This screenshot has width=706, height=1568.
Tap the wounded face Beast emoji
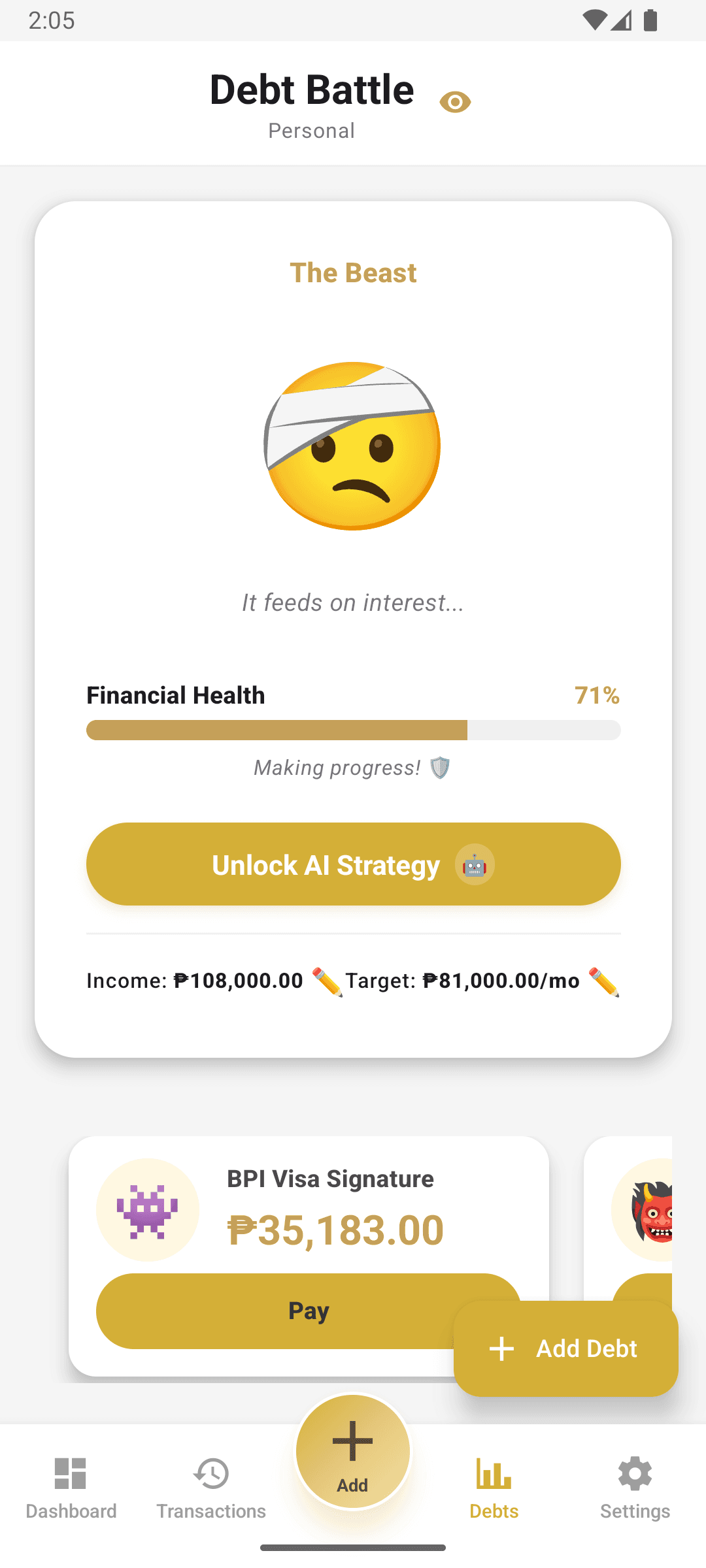(352, 446)
